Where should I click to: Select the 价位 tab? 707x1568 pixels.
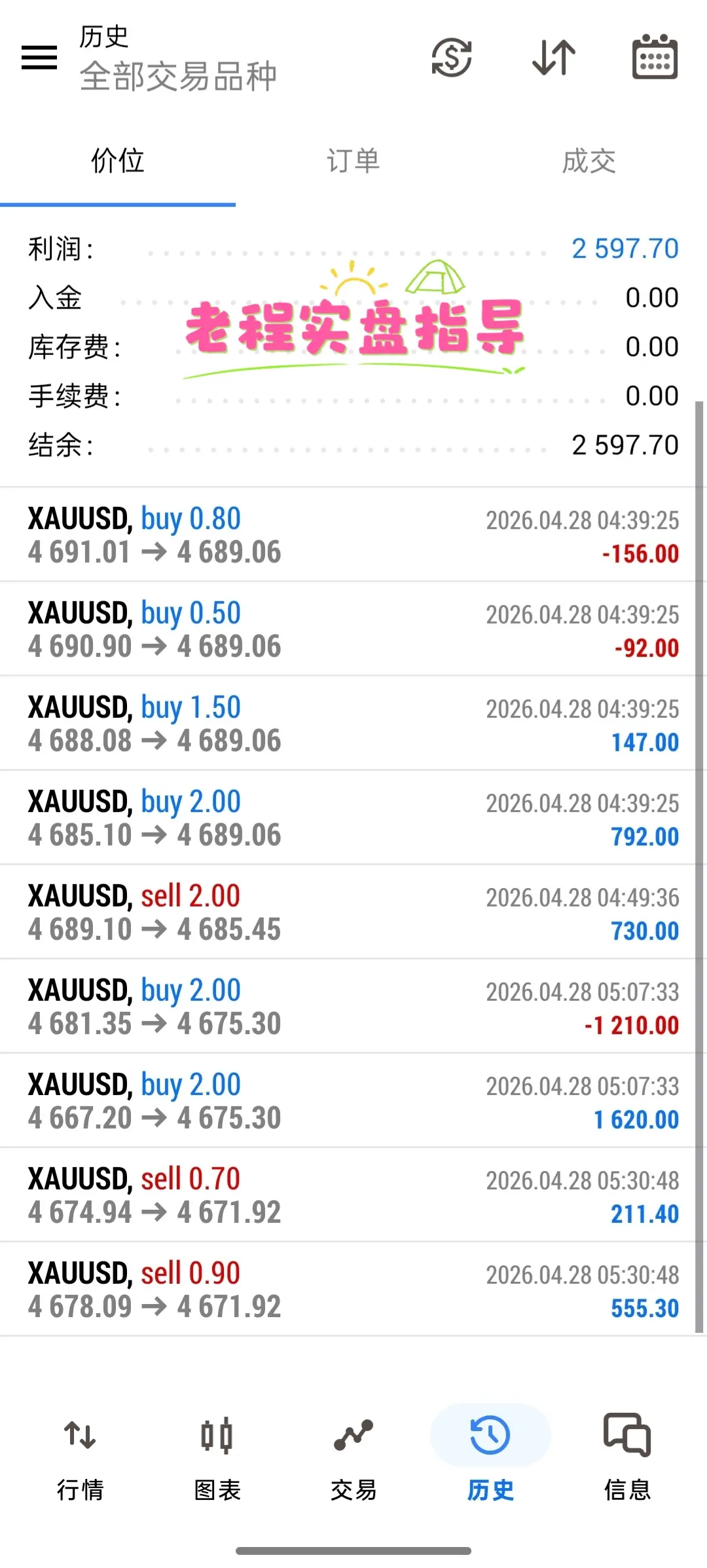118,161
